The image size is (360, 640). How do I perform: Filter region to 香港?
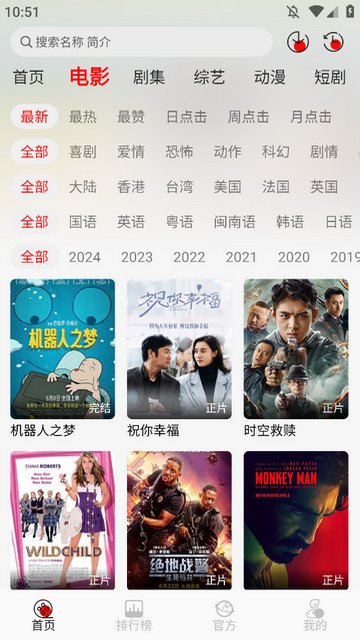(131, 187)
